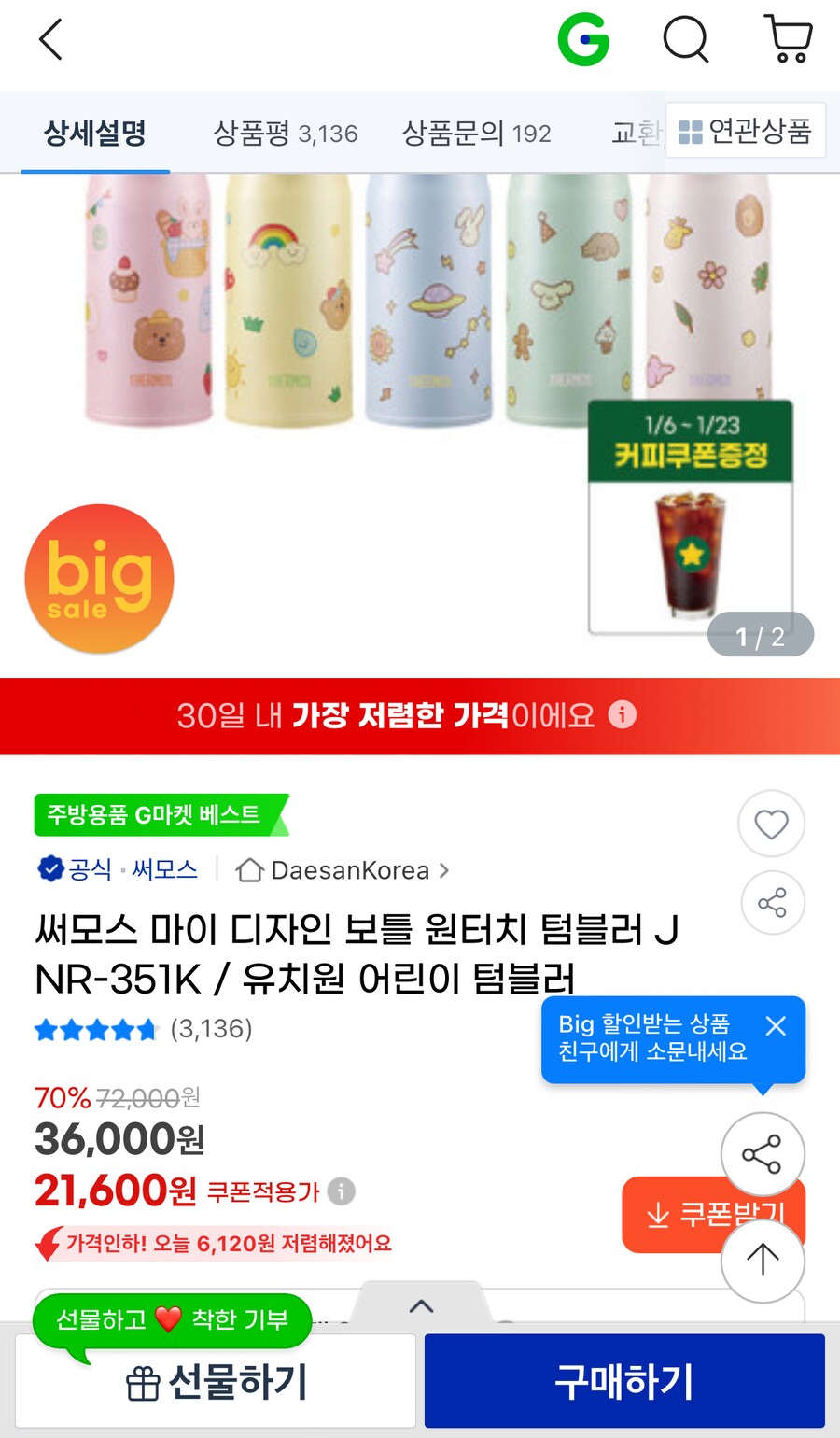Toggle the heart wishlist icon
The height and width of the screenshot is (1438, 840).
point(771,824)
